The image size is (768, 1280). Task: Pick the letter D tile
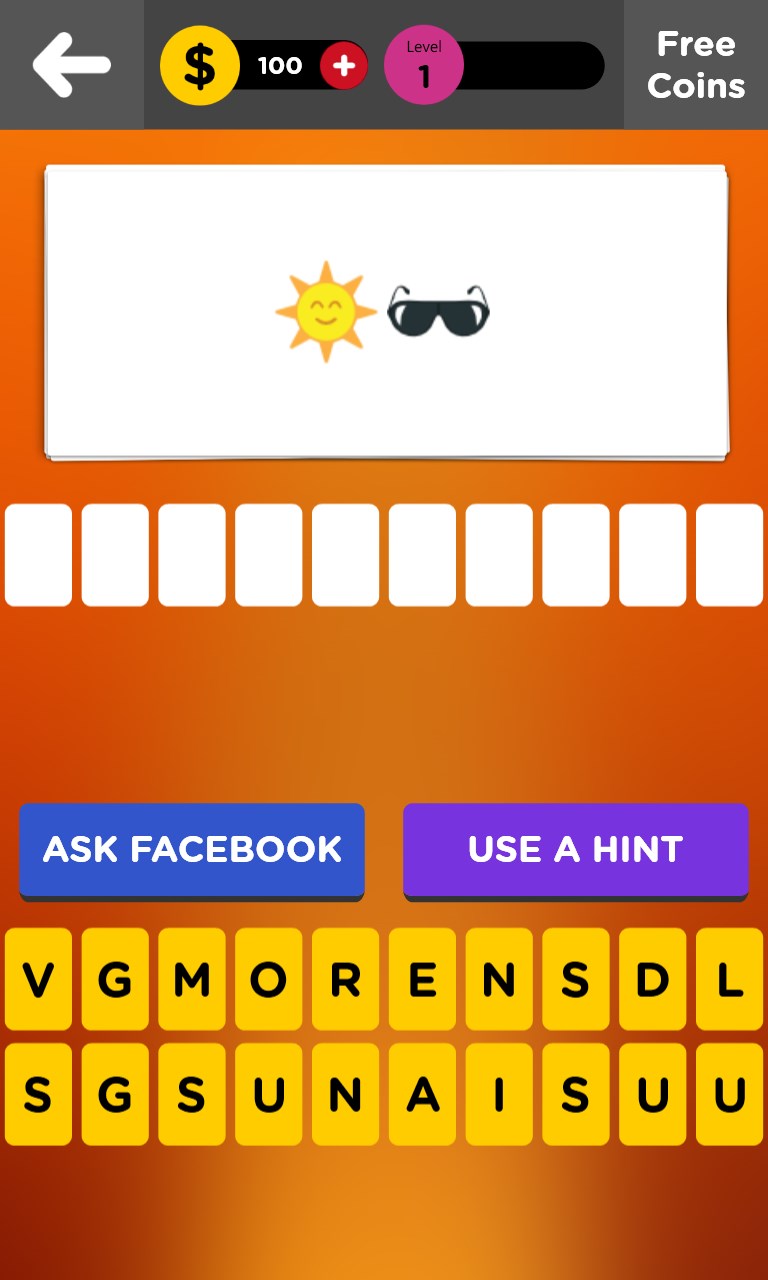click(x=652, y=980)
